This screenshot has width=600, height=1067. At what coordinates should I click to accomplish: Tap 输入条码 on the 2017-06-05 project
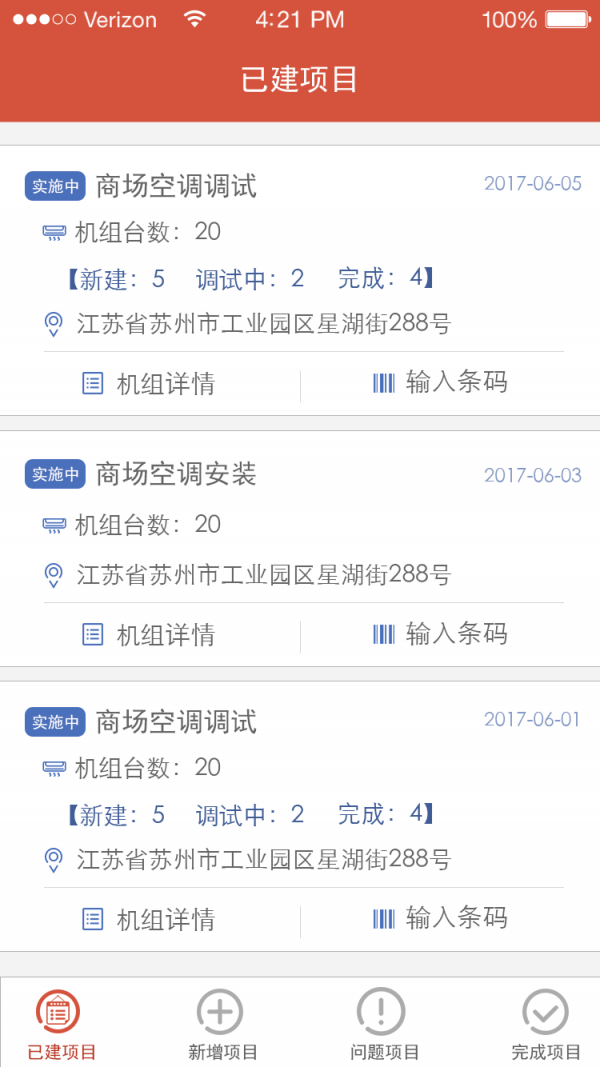tap(440, 383)
